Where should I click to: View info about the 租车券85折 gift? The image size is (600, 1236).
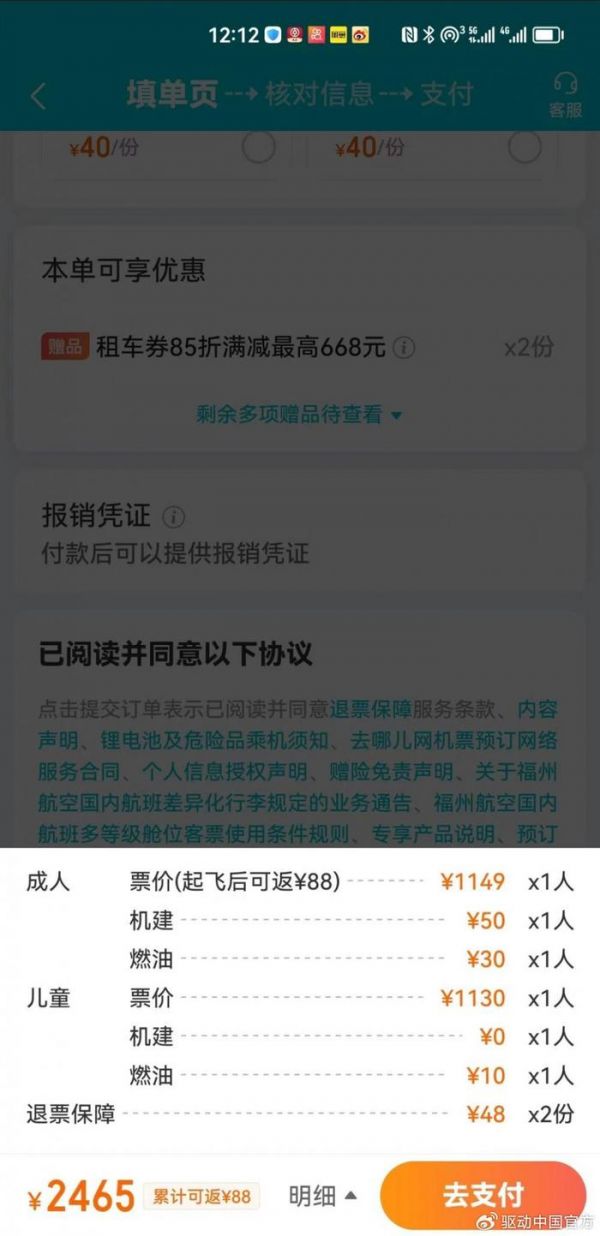pos(404,348)
